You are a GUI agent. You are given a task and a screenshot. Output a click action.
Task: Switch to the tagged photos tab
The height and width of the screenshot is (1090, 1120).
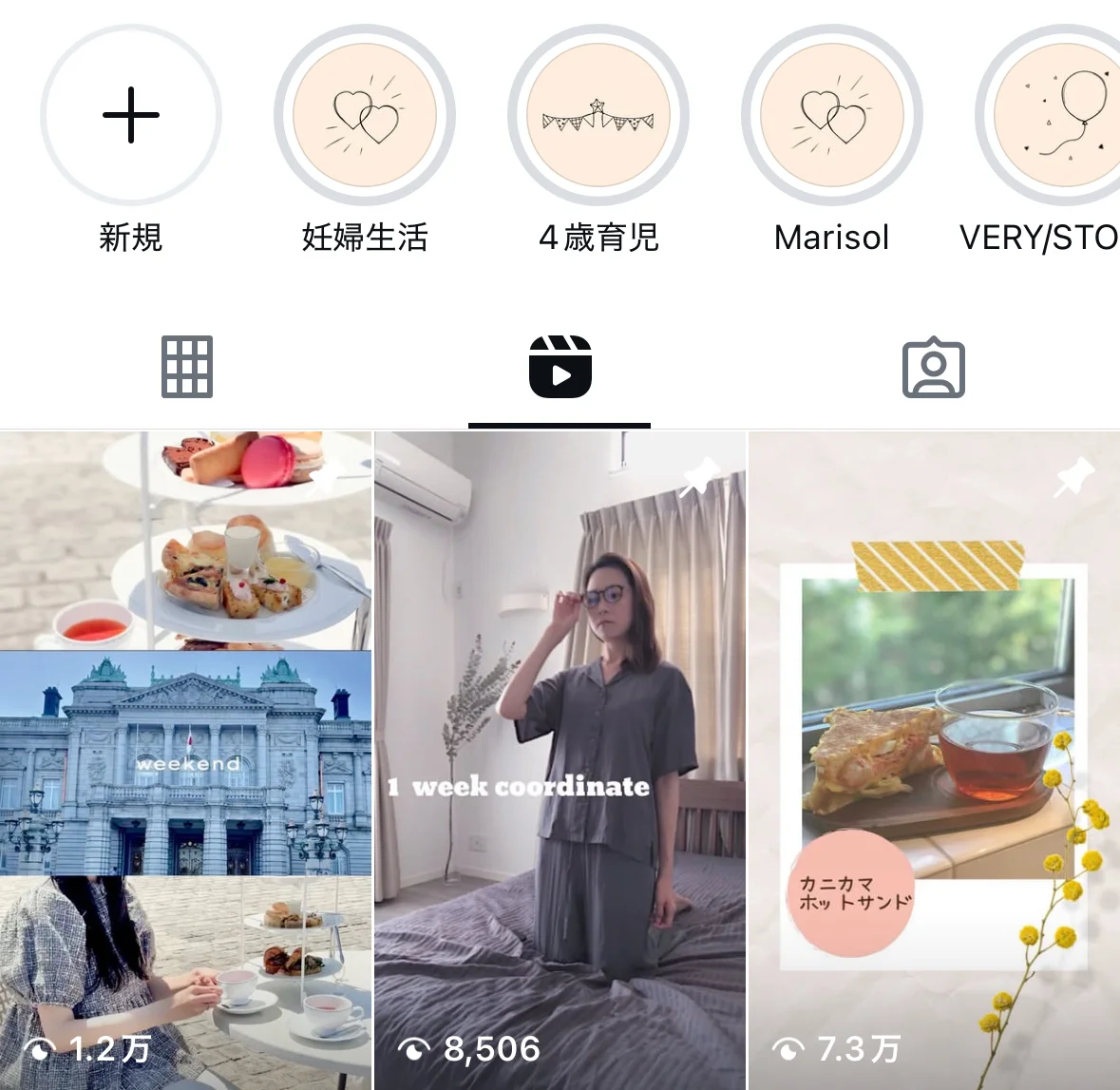click(x=933, y=367)
